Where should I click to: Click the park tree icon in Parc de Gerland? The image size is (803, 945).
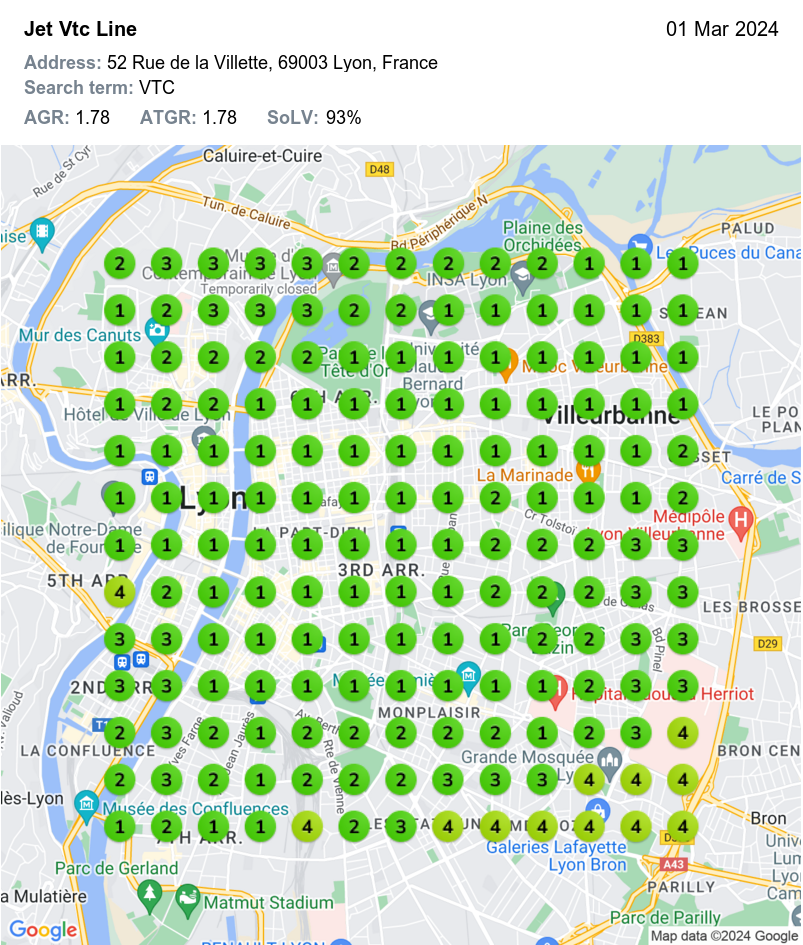(148, 895)
